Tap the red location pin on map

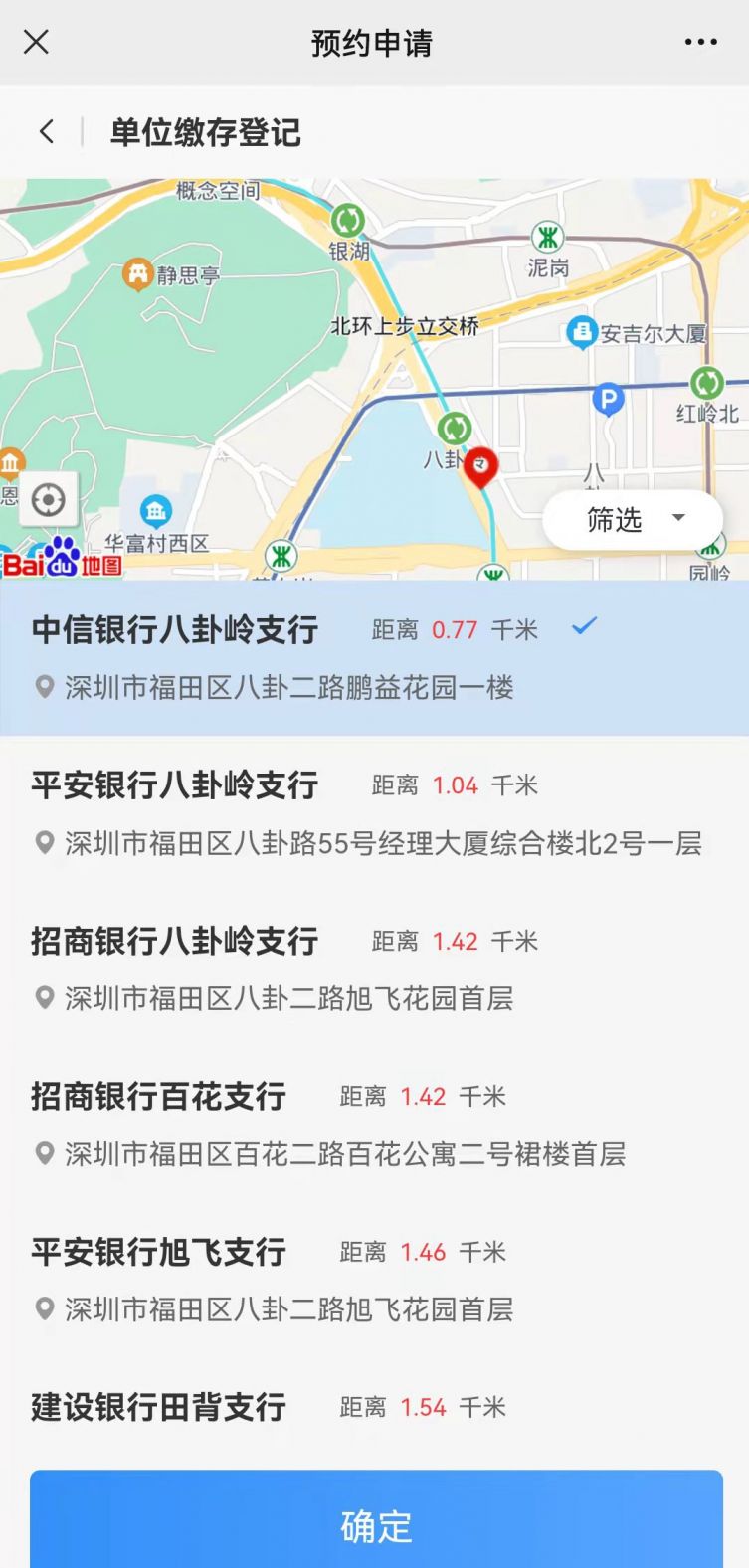[x=481, y=467]
